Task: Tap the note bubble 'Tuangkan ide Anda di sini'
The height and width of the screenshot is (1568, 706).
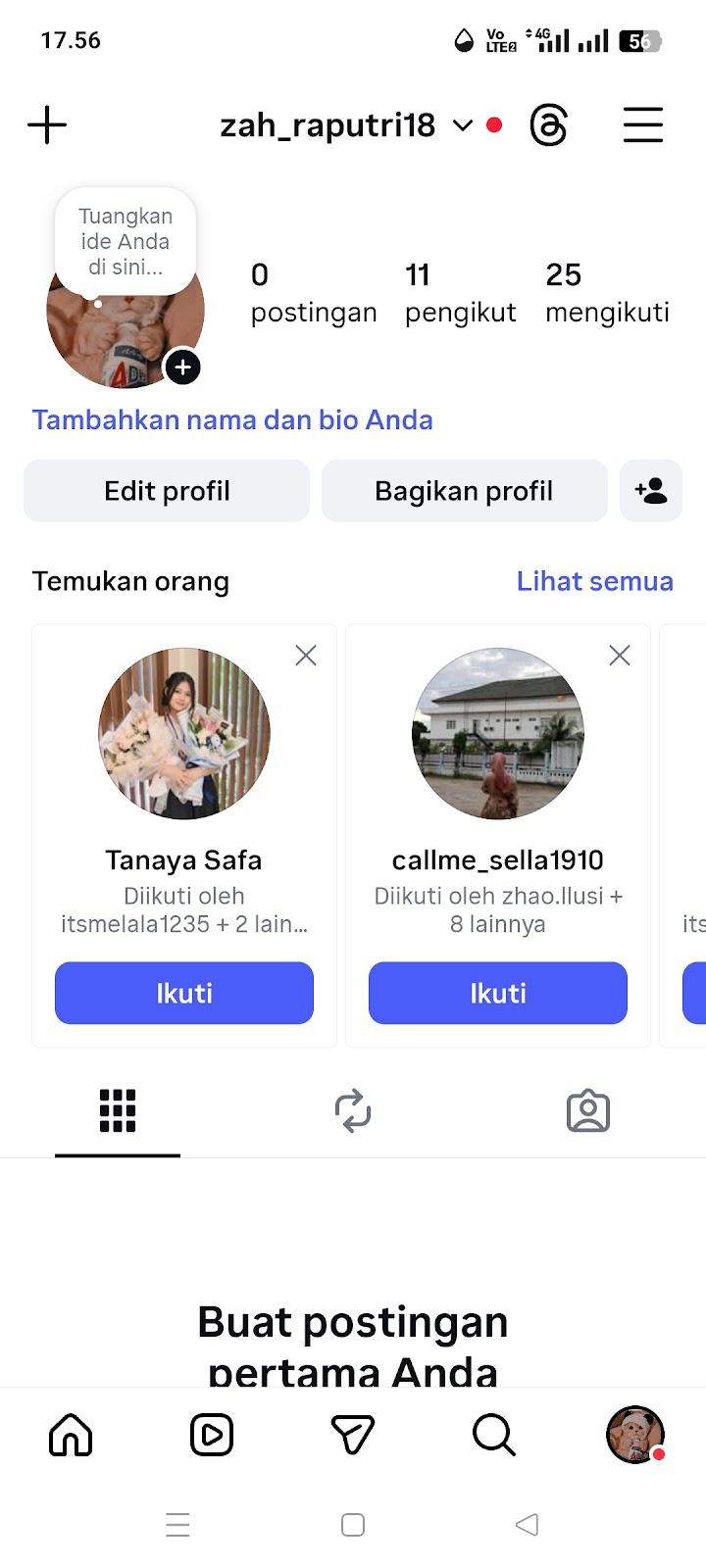Action: 126,241
